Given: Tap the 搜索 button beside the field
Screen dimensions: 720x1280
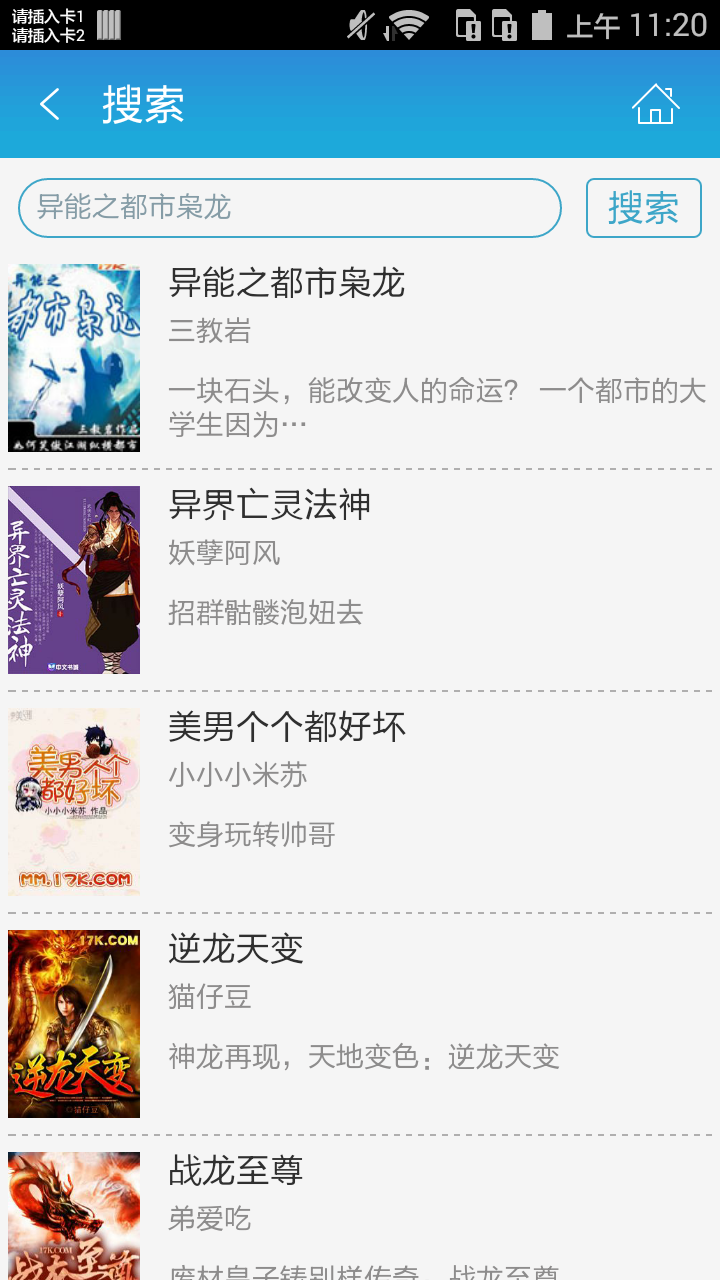Looking at the screenshot, I should click(643, 208).
